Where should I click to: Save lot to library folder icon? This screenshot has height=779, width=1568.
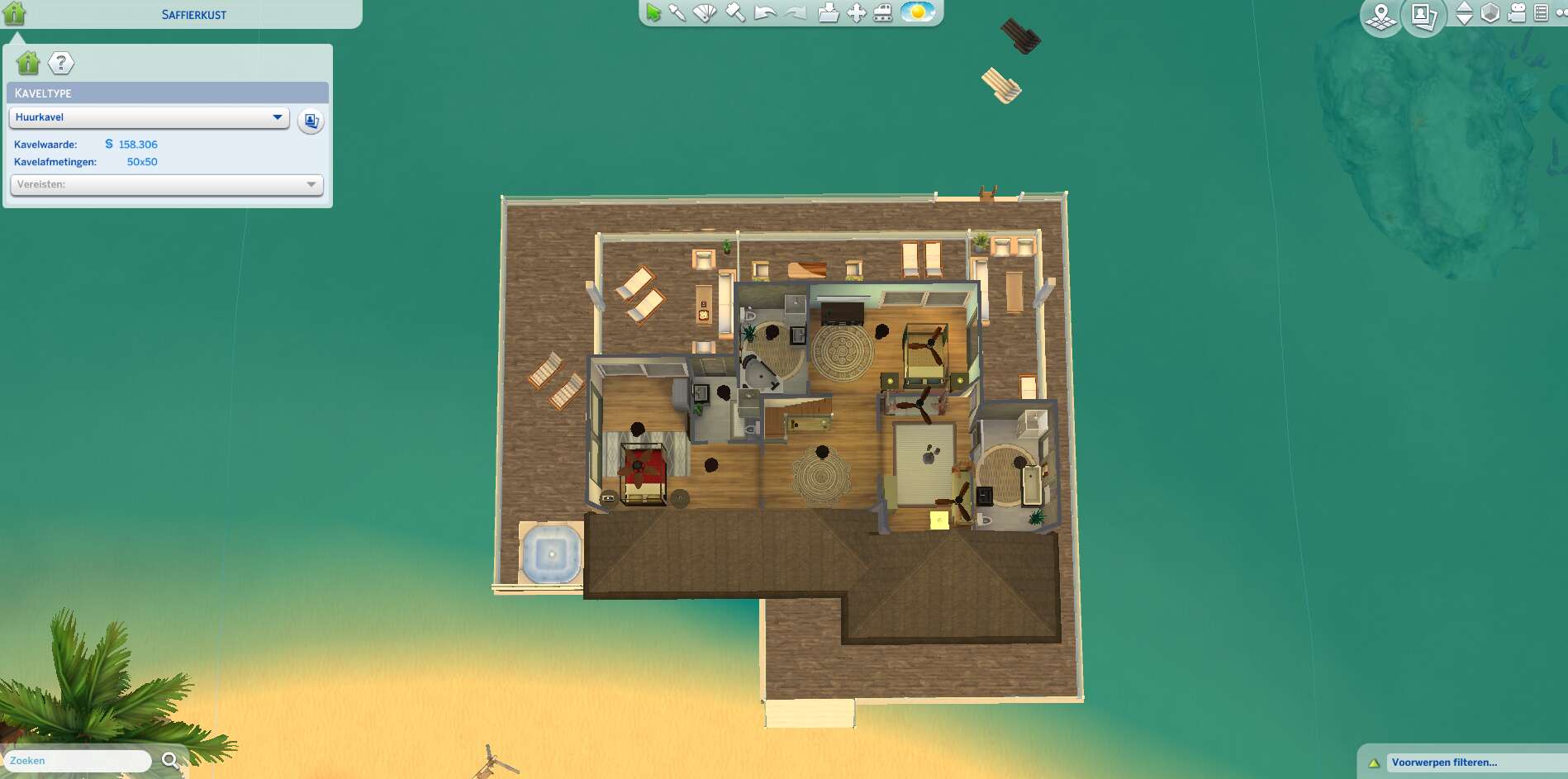tap(828, 13)
